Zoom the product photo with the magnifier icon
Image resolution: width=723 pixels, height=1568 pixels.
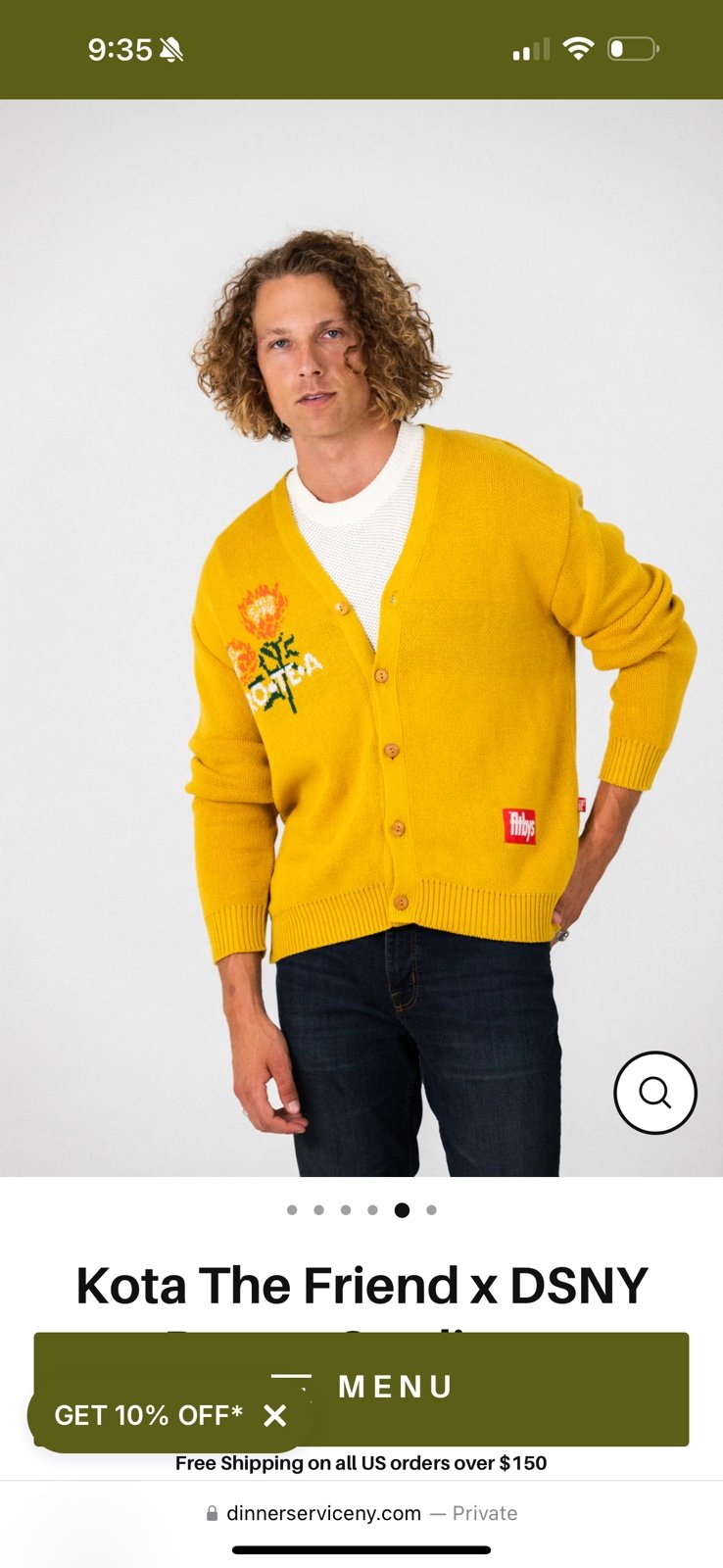pos(654,1093)
